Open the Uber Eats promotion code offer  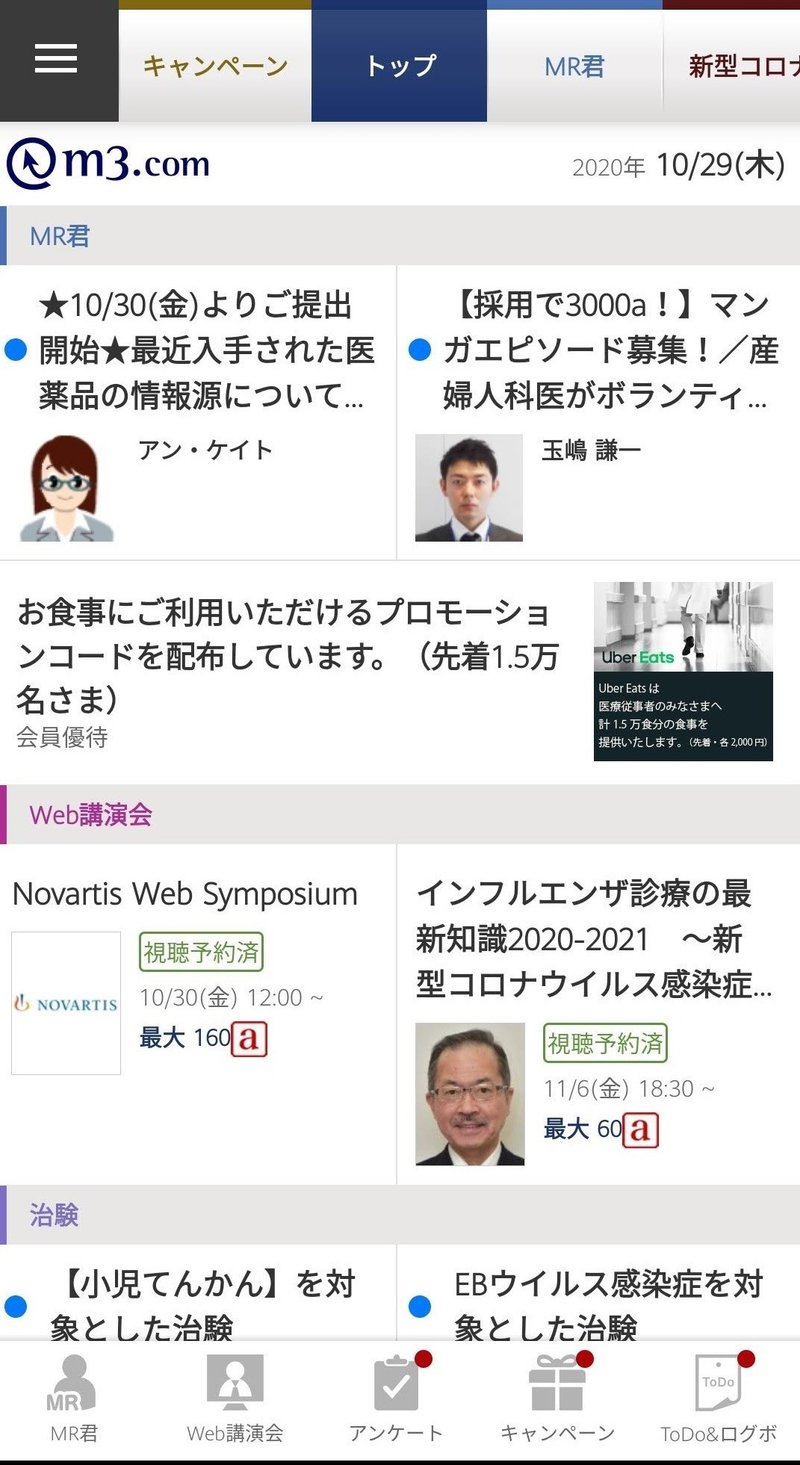click(x=400, y=672)
